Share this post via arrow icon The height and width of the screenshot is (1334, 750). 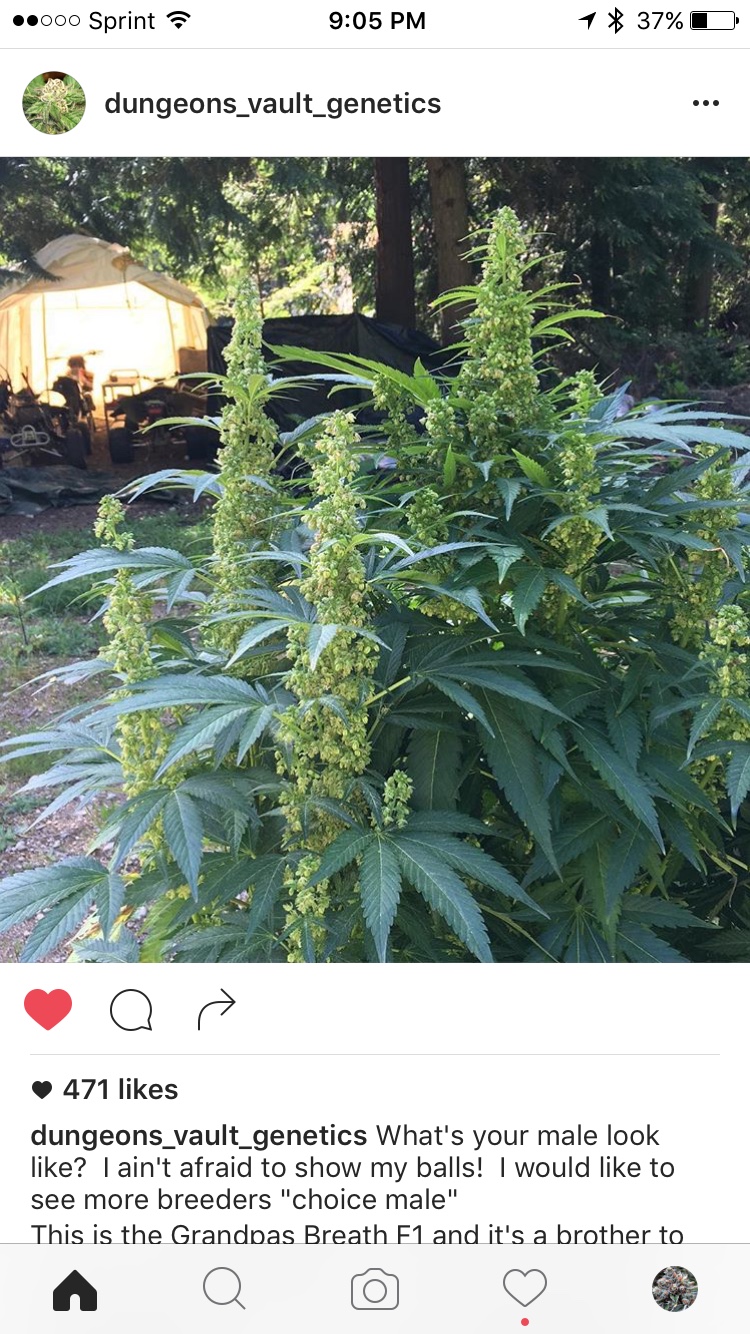[216, 1009]
